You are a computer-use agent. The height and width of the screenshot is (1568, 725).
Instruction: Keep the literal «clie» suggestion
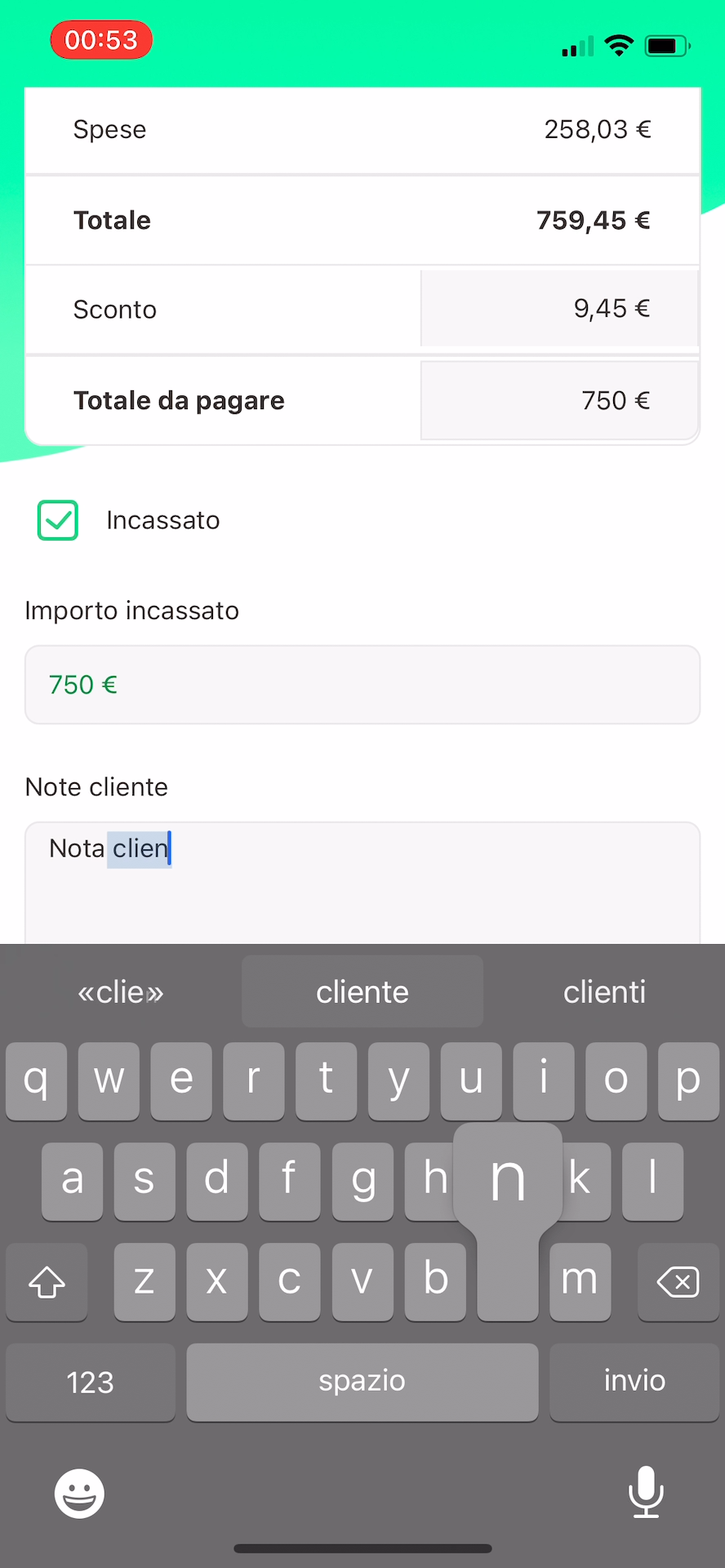121,991
